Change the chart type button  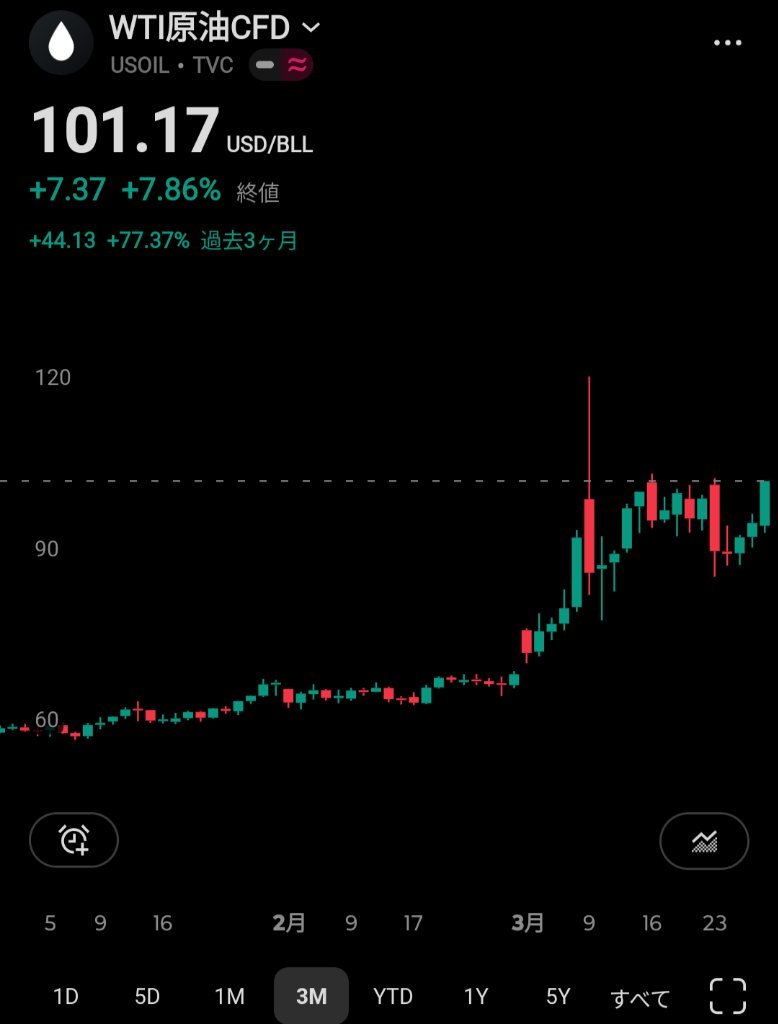[704, 841]
